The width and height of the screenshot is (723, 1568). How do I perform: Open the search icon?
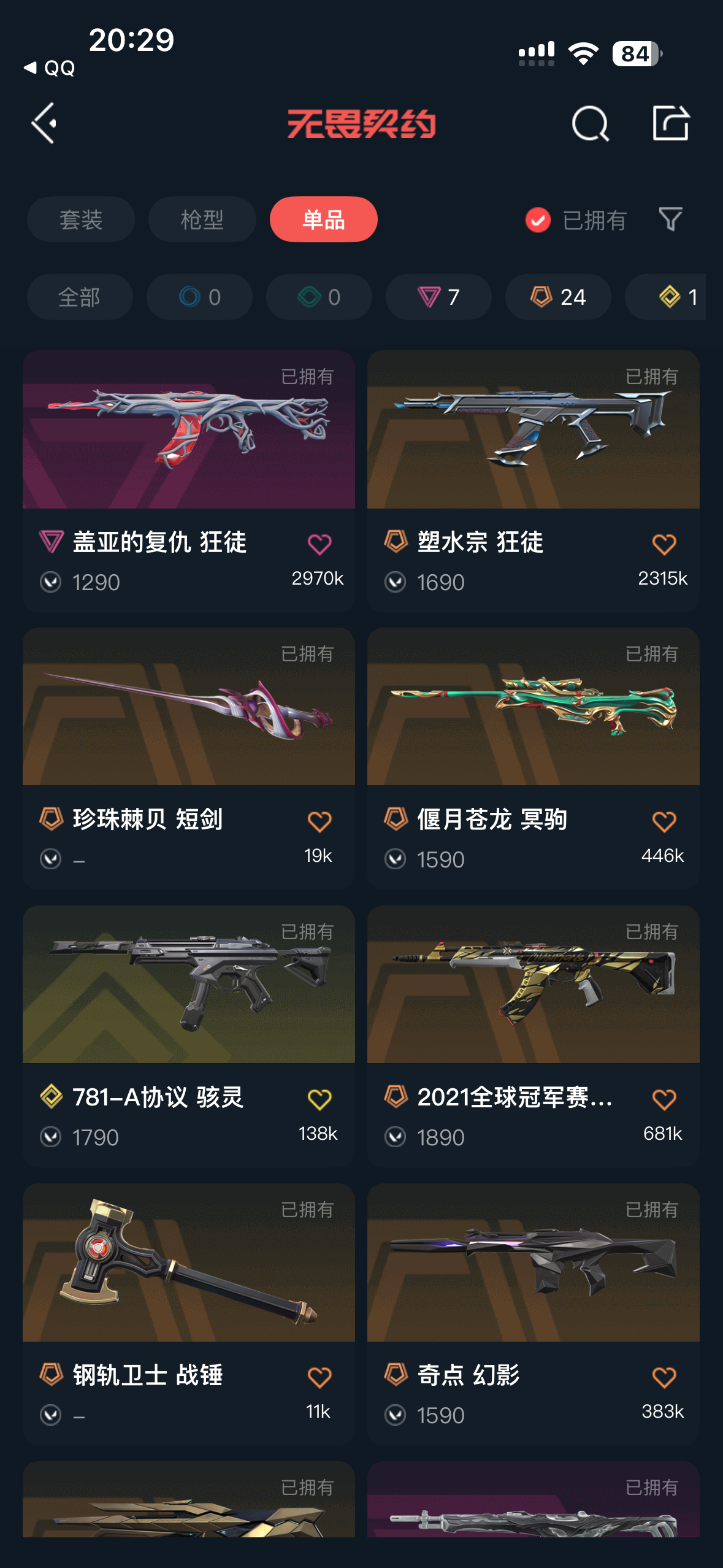click(x=590, y=123)
